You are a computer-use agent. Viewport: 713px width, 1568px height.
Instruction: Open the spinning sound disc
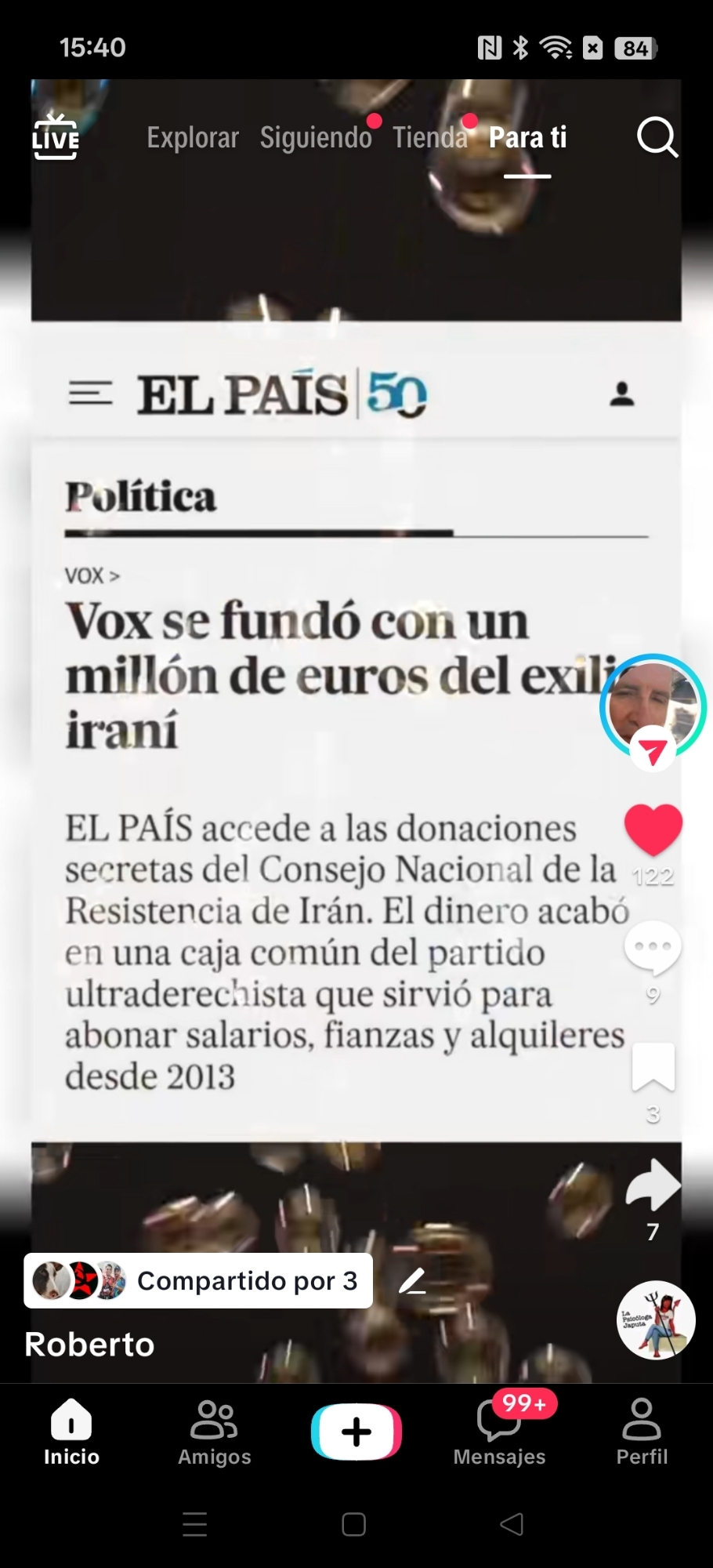(656, 1319)
